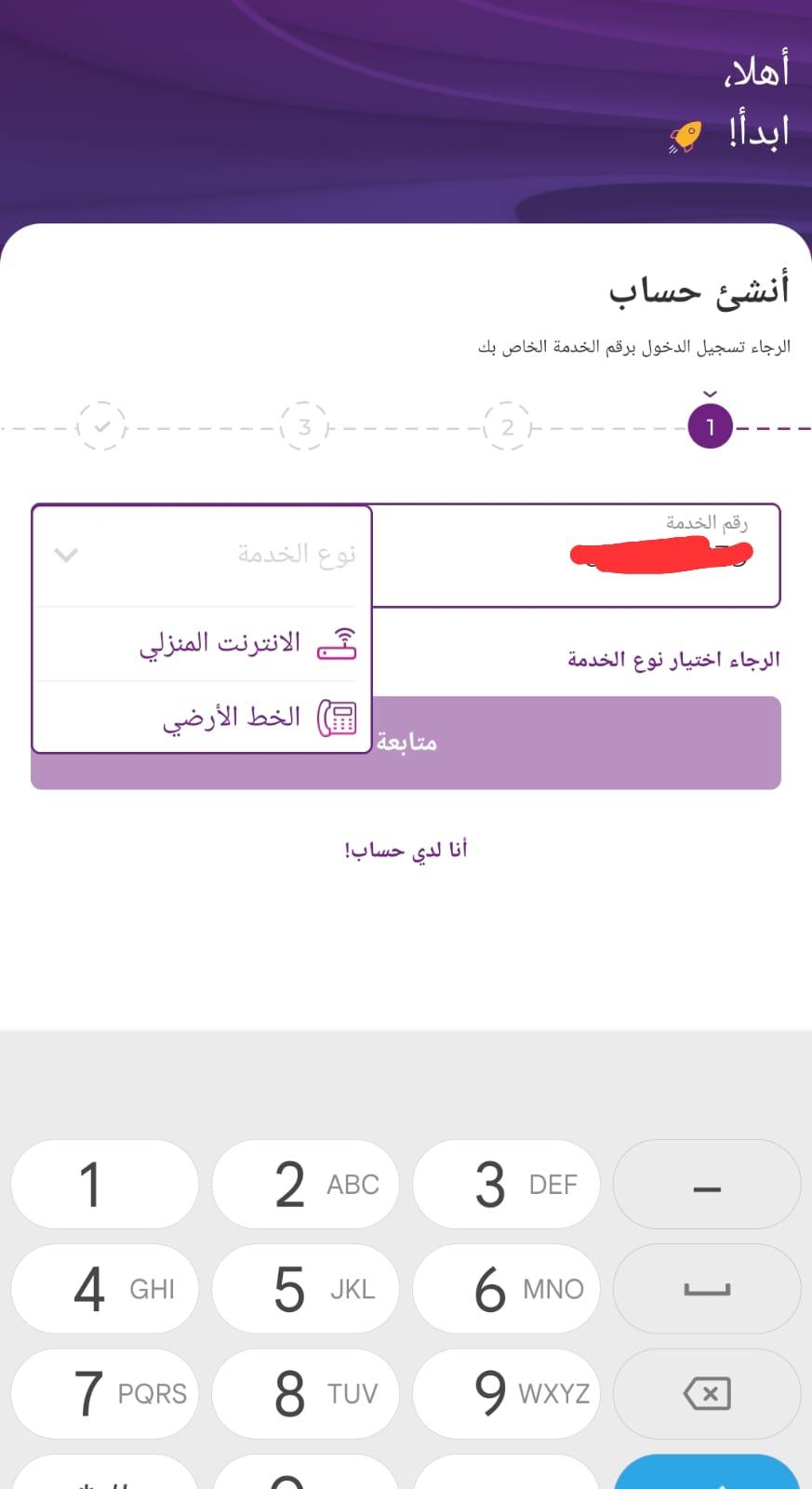Collapse the نوع الخدمة dropdown

pos(66,556)
